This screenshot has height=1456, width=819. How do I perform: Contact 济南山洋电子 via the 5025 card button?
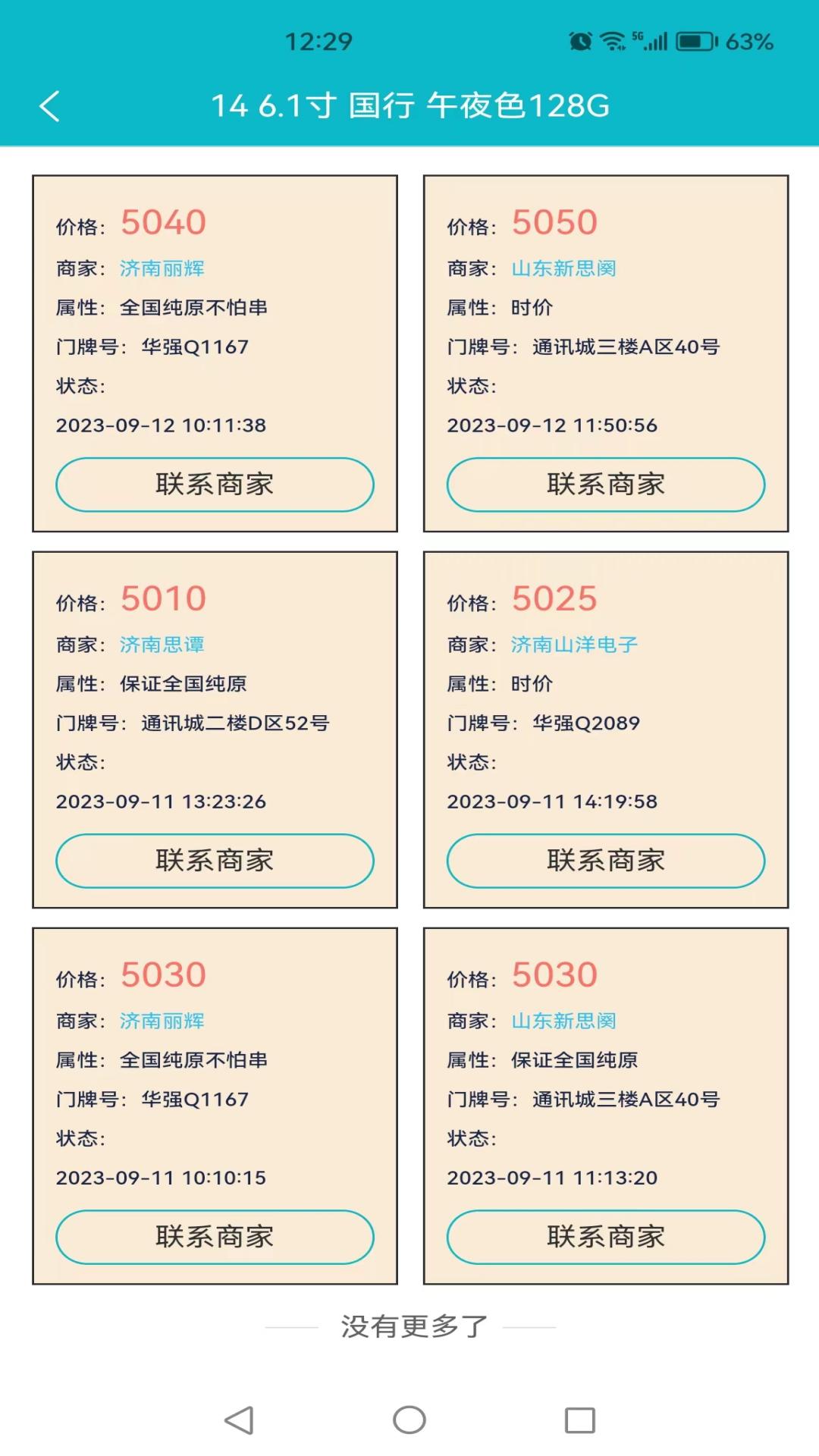[606, 861]
